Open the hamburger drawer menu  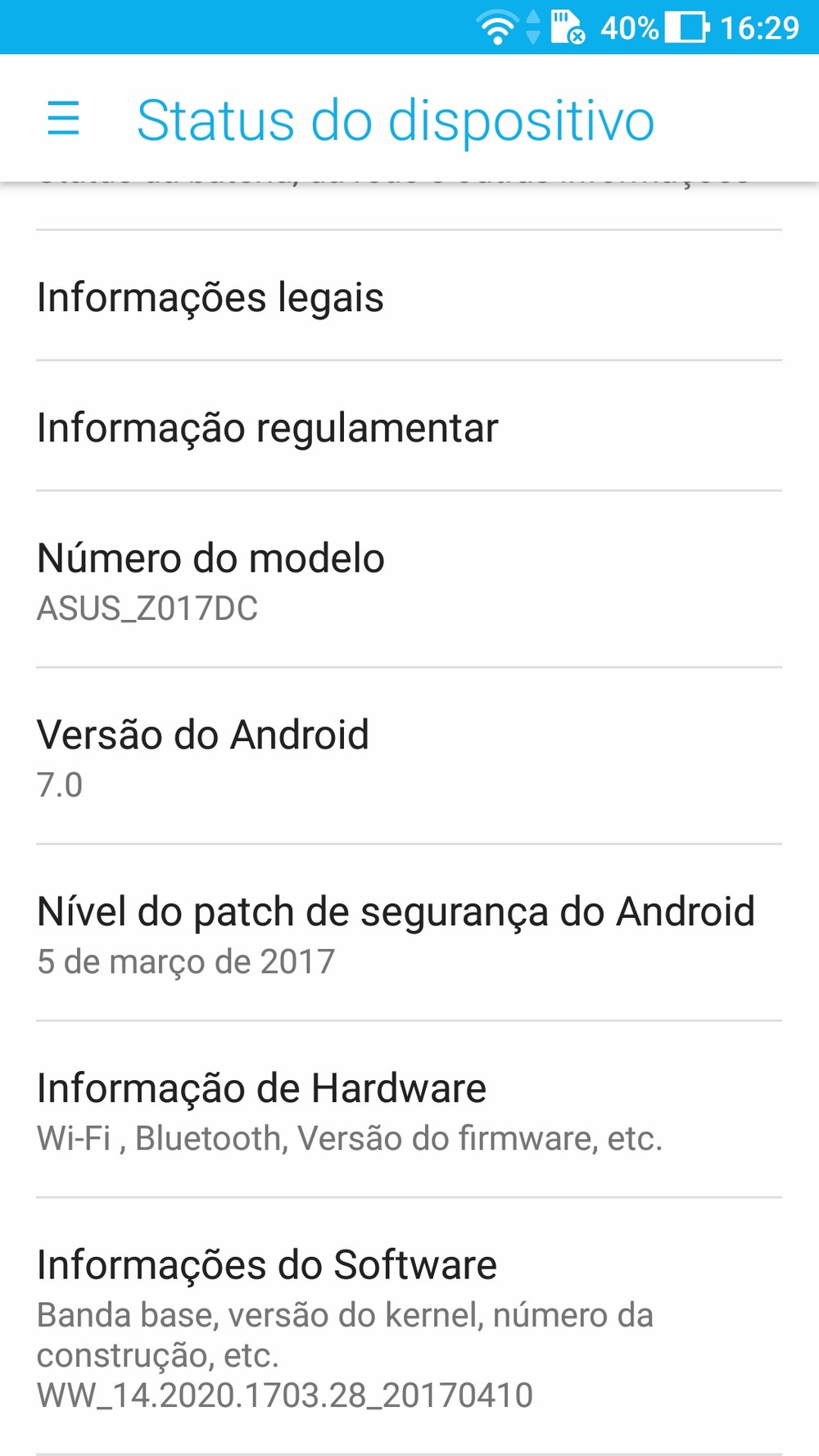click(x=64, y=118)
